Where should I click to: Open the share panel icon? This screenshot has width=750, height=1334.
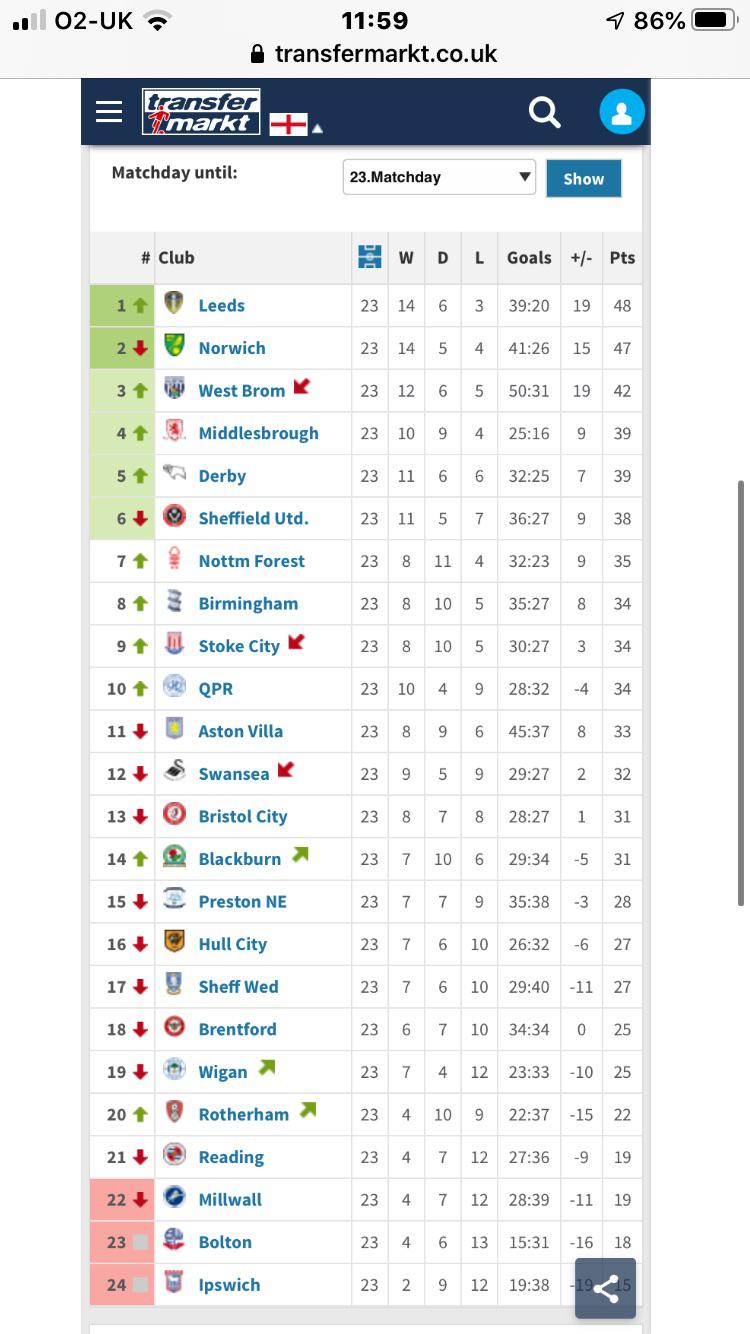pyautogui.click(x=605, y=1289)
